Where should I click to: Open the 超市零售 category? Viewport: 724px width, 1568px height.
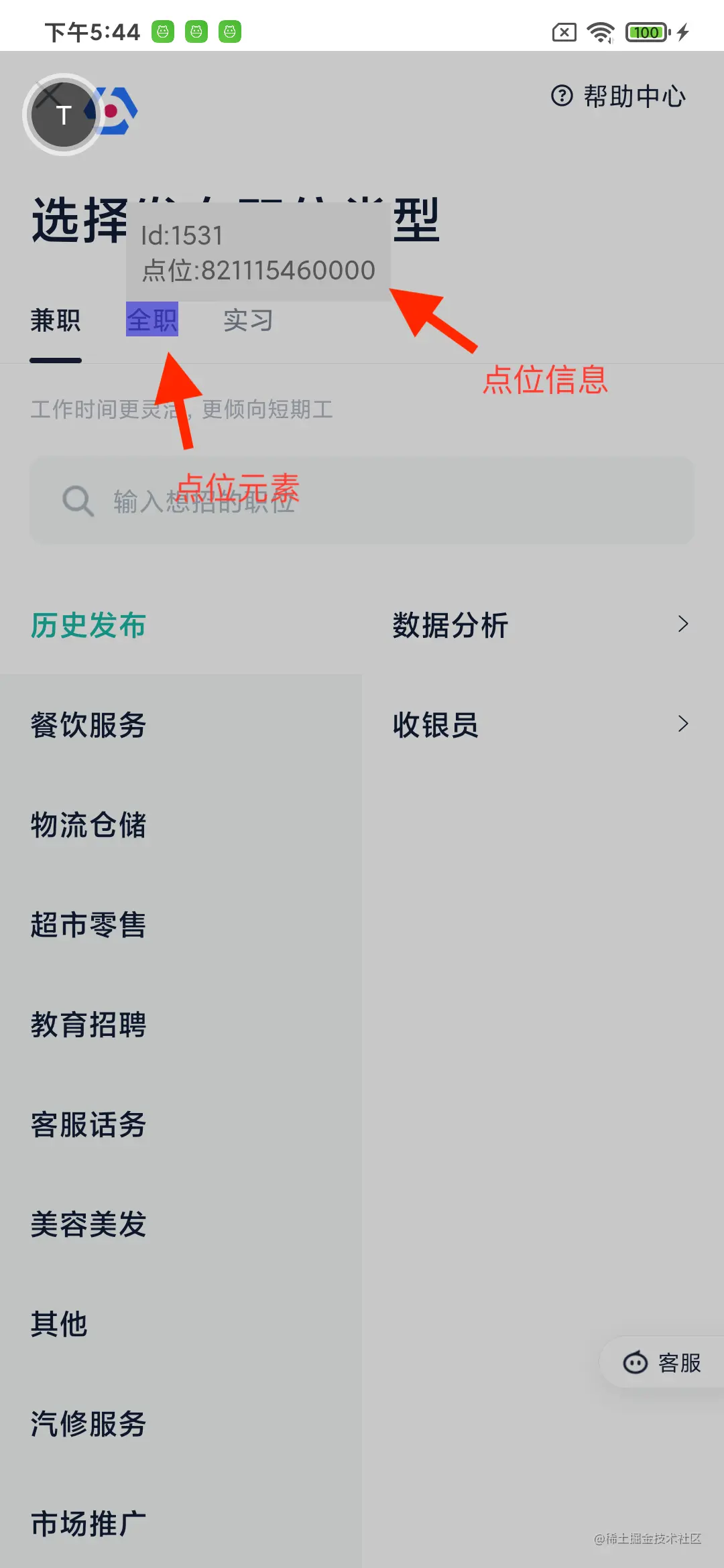(x=88, y=925)
